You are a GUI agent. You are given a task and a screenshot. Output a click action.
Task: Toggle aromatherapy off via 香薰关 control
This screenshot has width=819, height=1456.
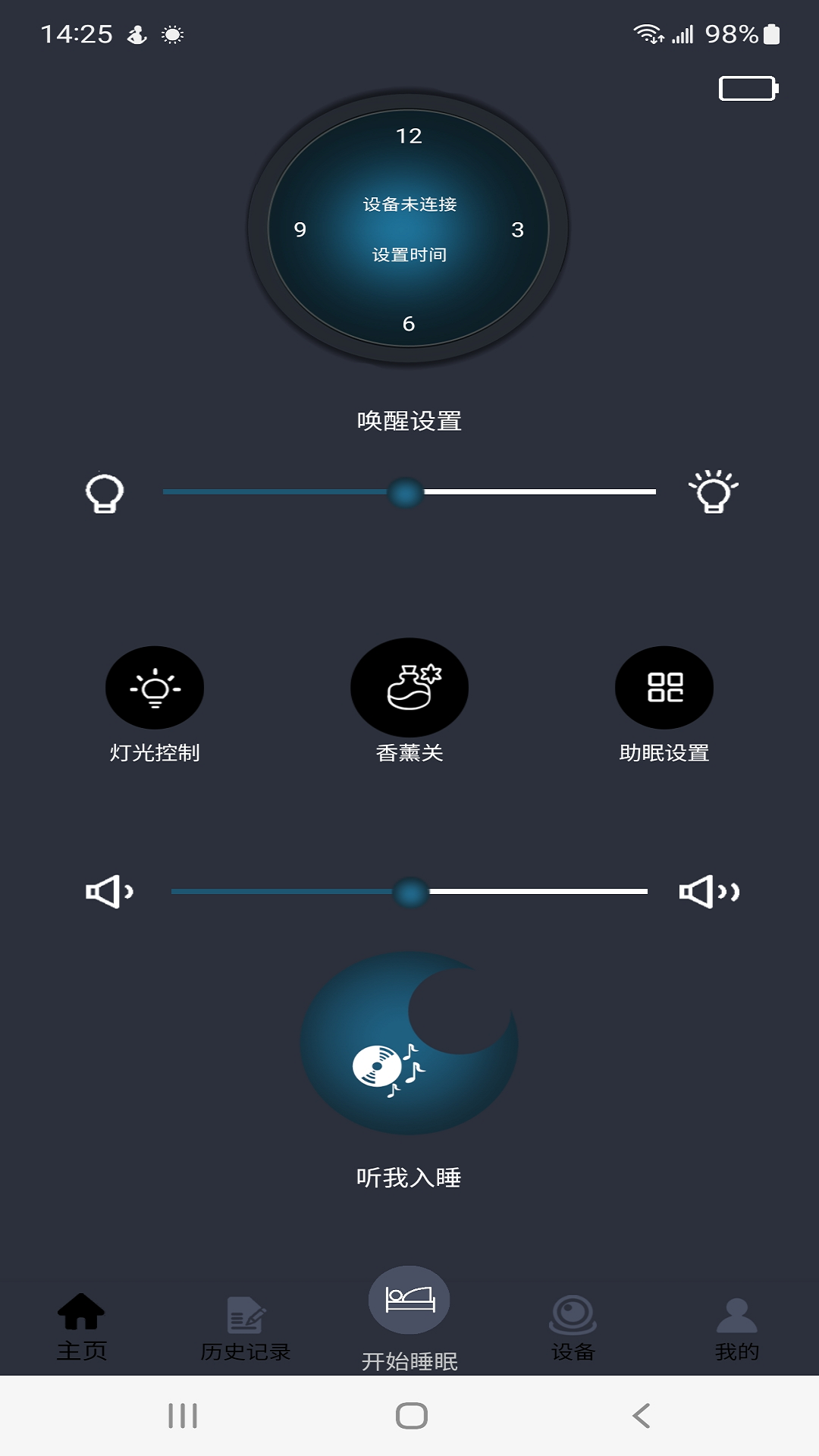pyautogui.click(x=409, y=686)
